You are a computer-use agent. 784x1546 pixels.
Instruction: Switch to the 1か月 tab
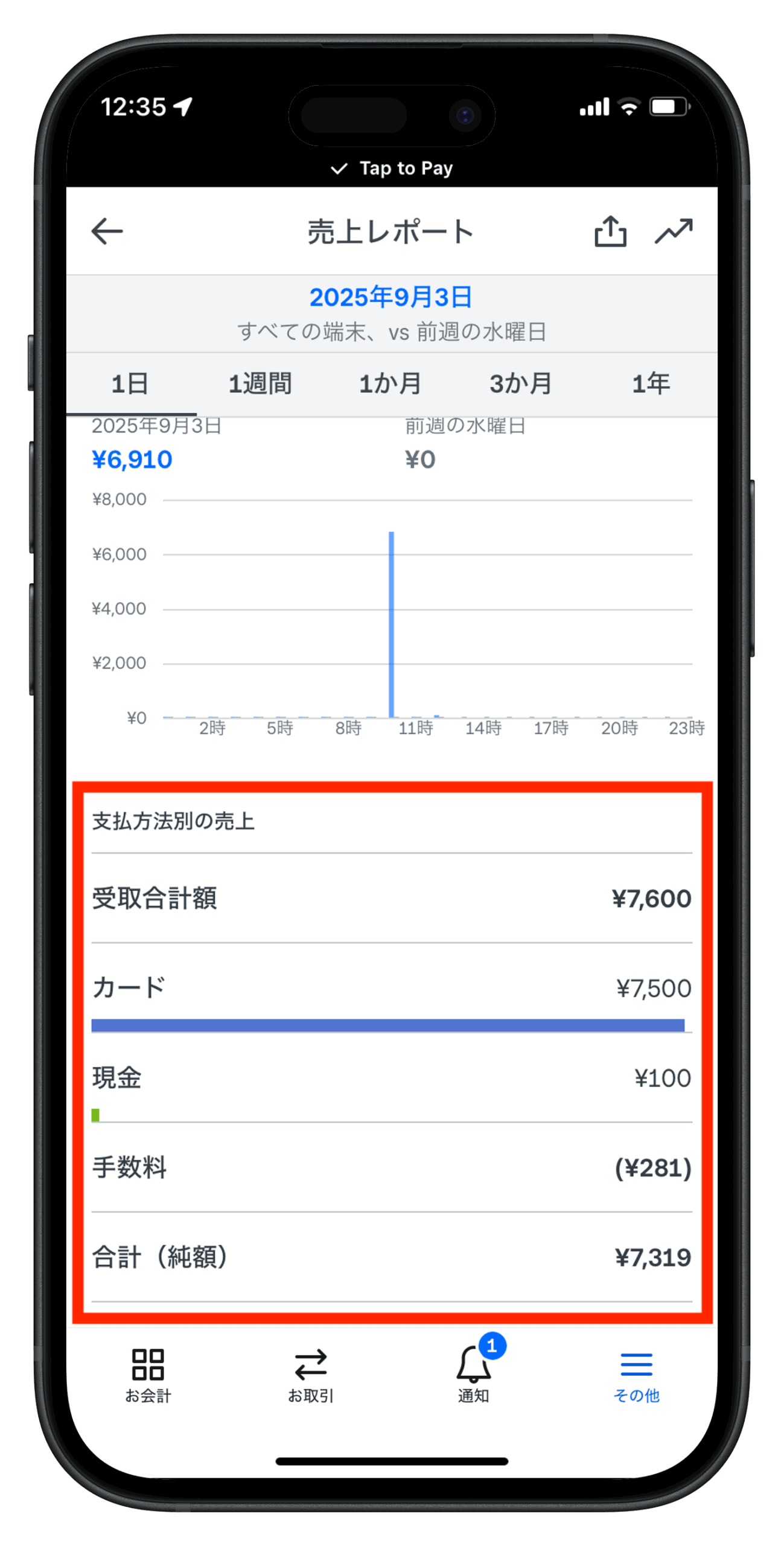[391, 384]
